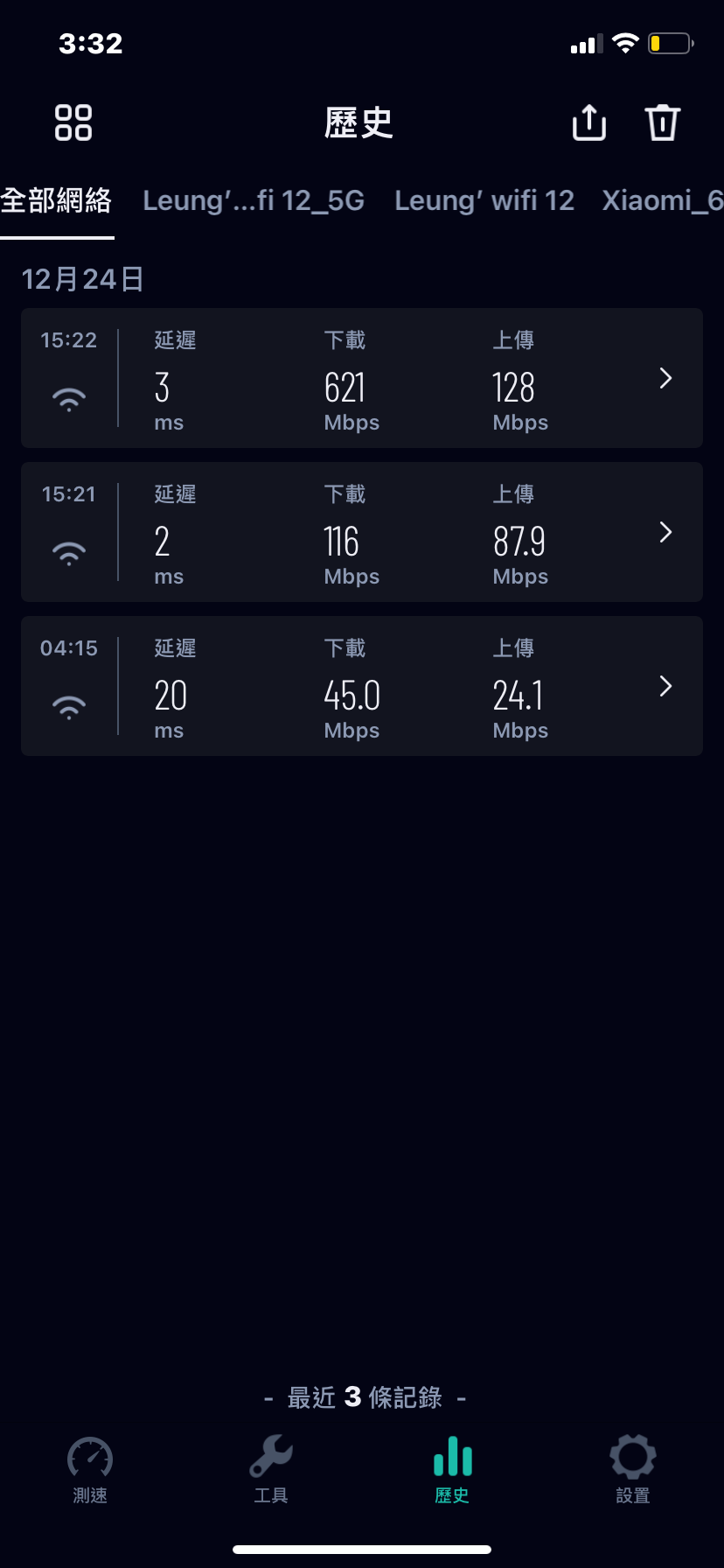Open the 設置 settings tab
Image resolution: width=724 pixels, height=1568 pixels.
pyautogui.click(x=633, y=1470)
